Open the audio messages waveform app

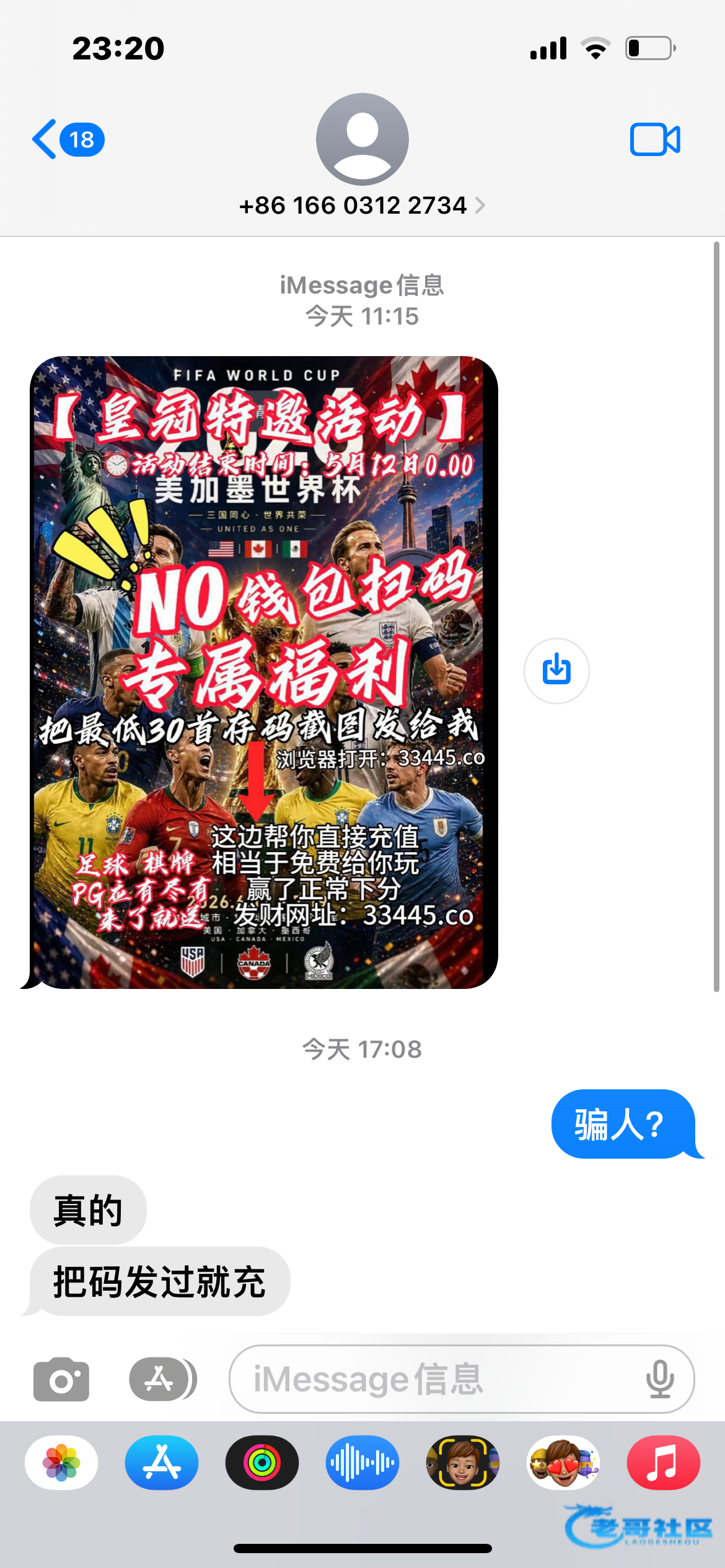pyautogui.click(x=362, y=1462)
